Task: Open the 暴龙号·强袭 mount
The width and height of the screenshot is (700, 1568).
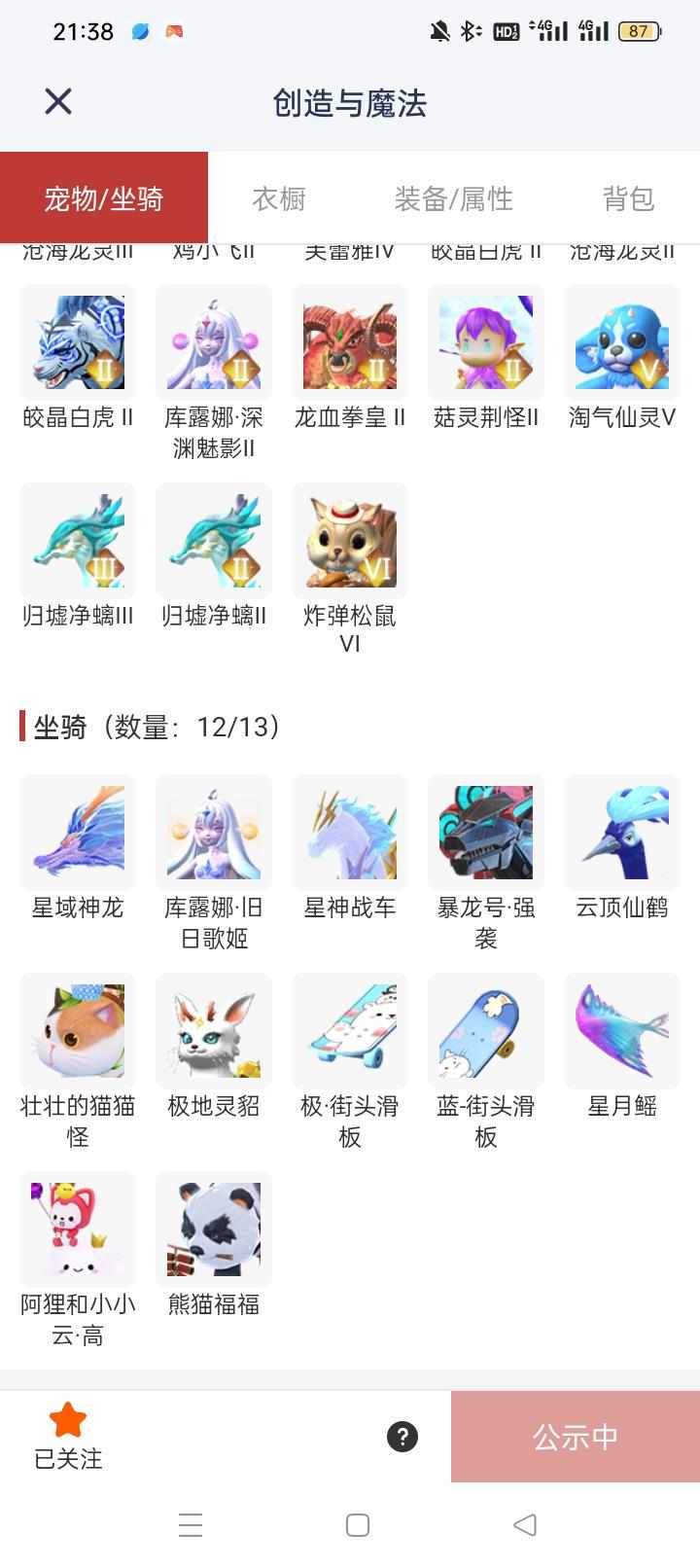Action: pos(486,833)
